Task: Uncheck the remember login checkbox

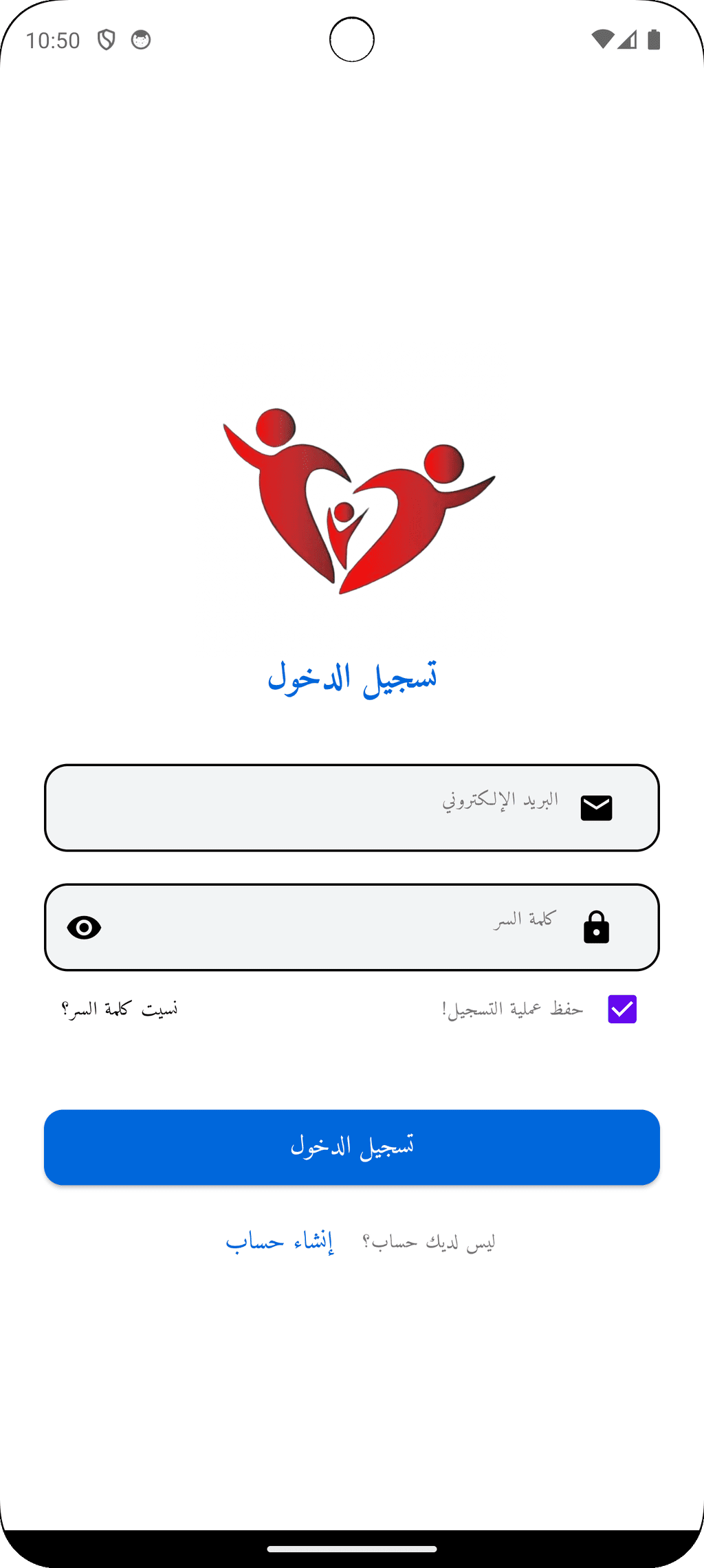Action: (x=622, y=1009)
